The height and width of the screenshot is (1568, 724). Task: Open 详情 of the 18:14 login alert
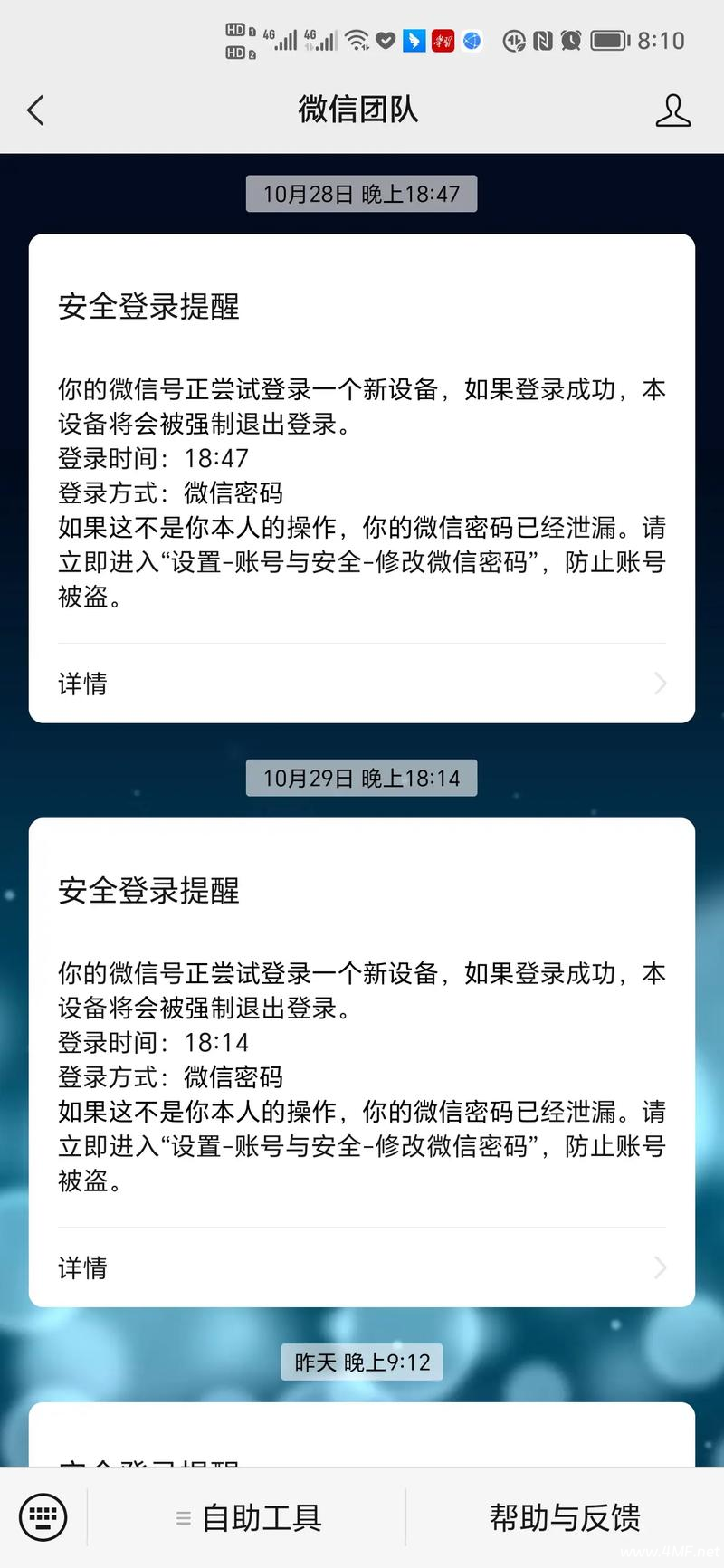coord(362,1267)
